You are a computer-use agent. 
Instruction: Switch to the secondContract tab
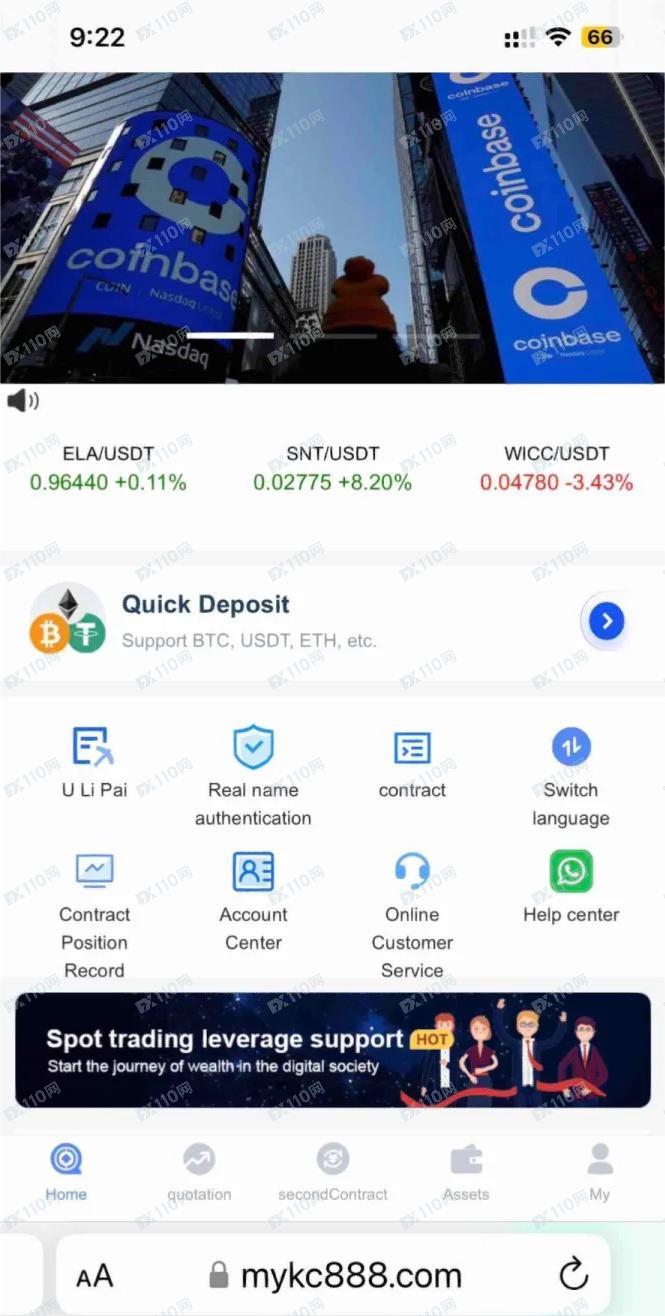point(333,1173)
